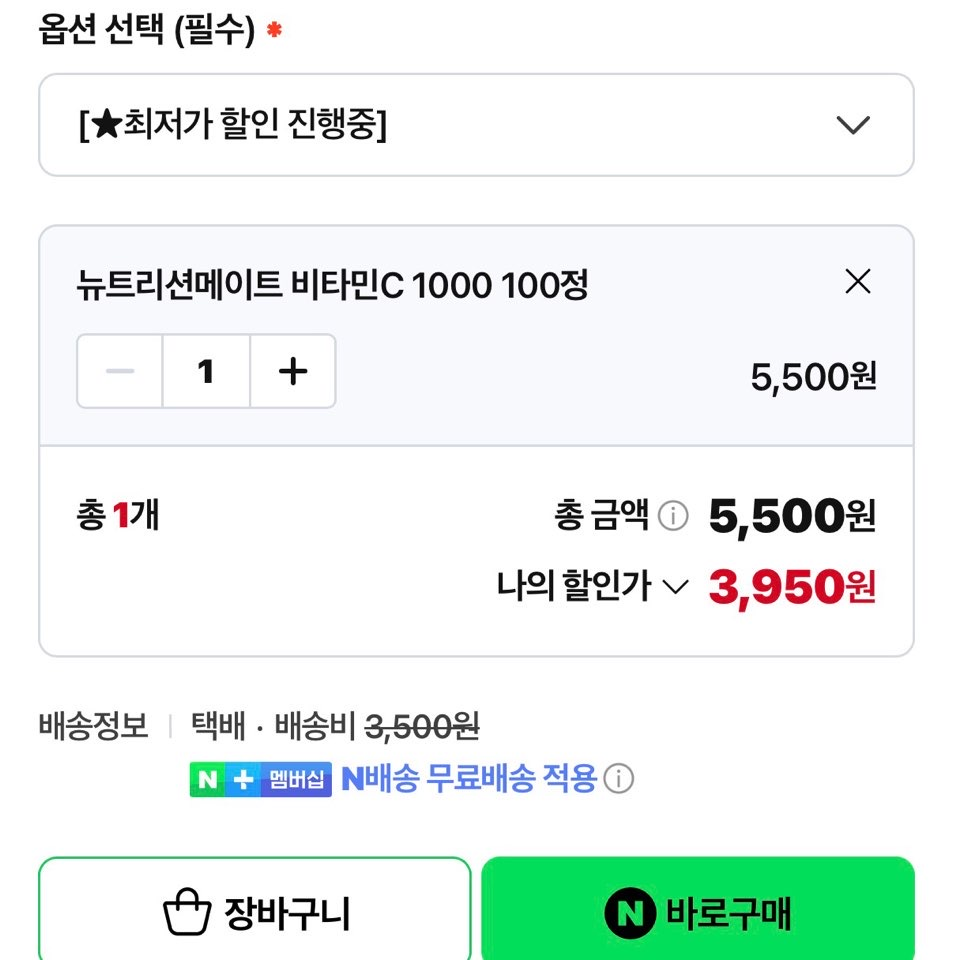This screenshot has height=960, width=953.
Task: Click the red asterisk after 옵션 선택 (필수)
Action: coord(276,28)
